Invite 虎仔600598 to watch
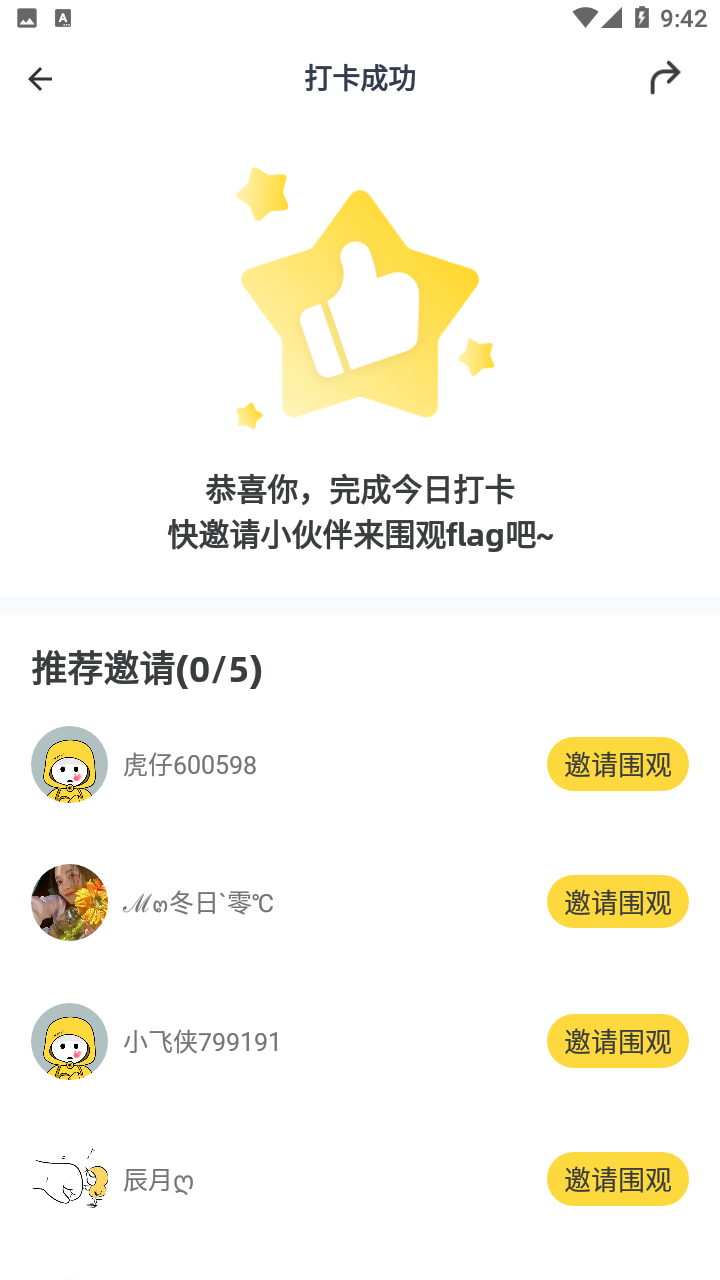The width and height of the screenshot is (720, 1280). pyautogui.click(x=617, y=765)
